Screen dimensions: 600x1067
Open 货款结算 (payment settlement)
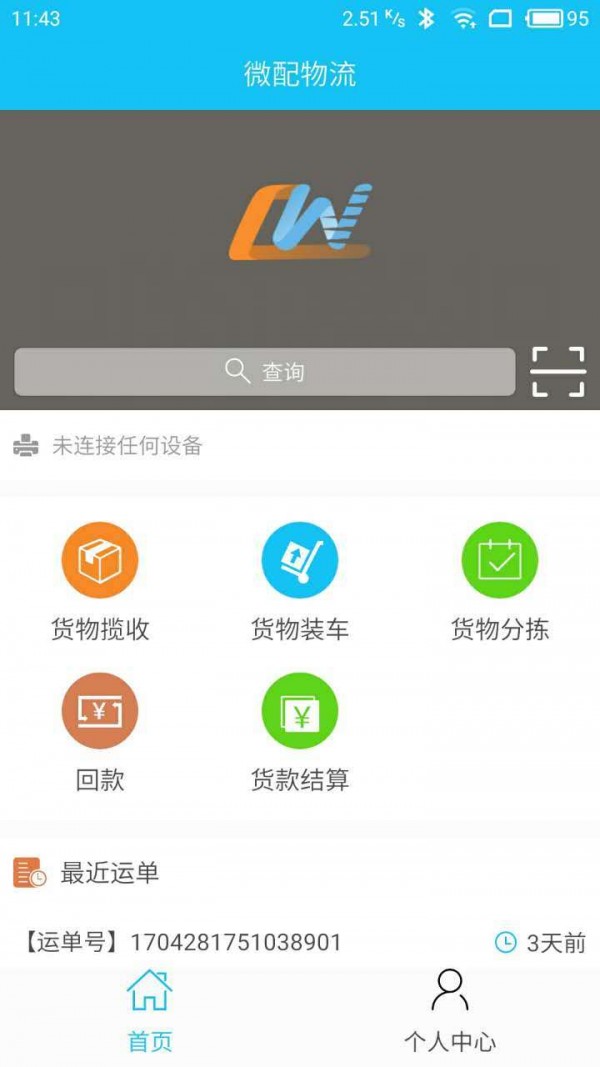[300, 711]
